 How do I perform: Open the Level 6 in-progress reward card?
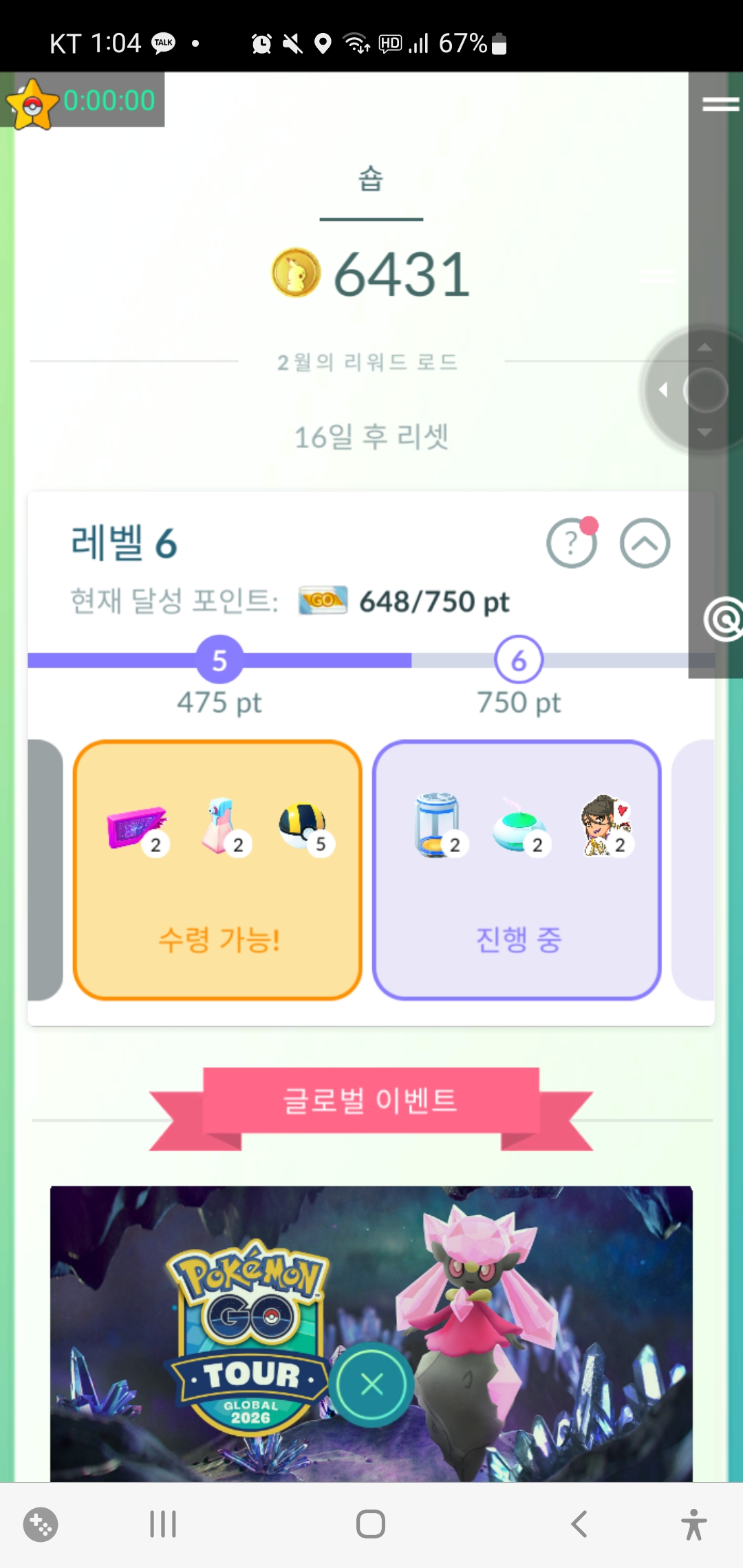click(x=517, y=870)
